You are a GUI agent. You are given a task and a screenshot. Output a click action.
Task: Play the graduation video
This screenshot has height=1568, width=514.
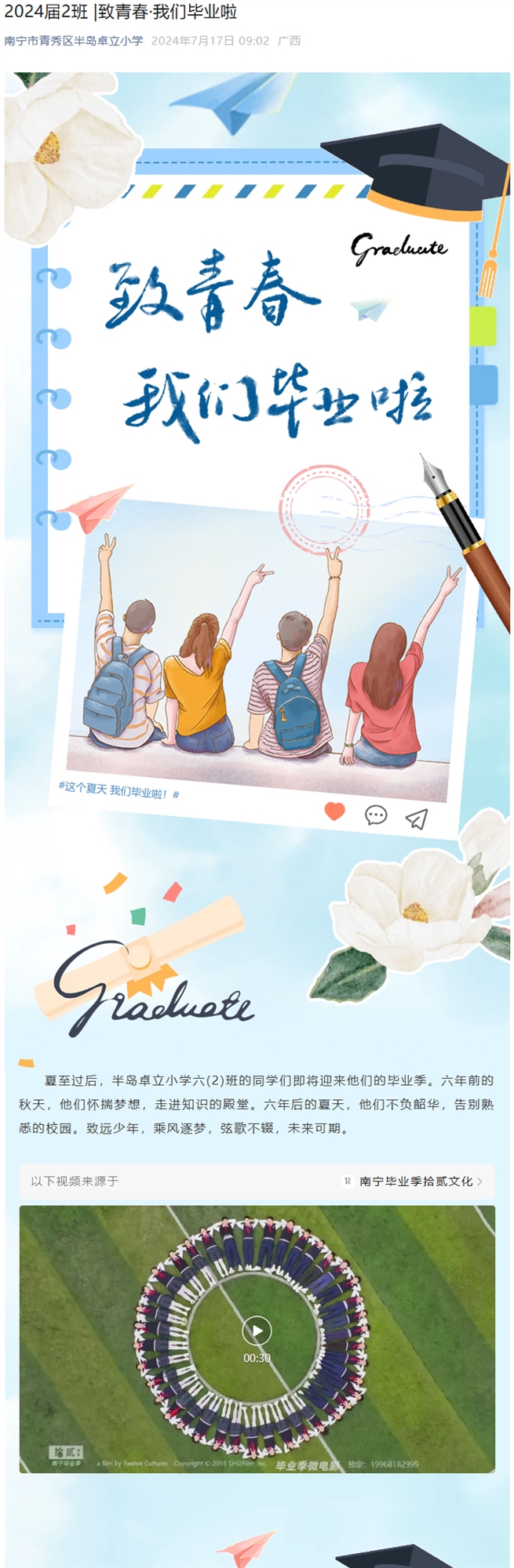tap(257, 1330)
